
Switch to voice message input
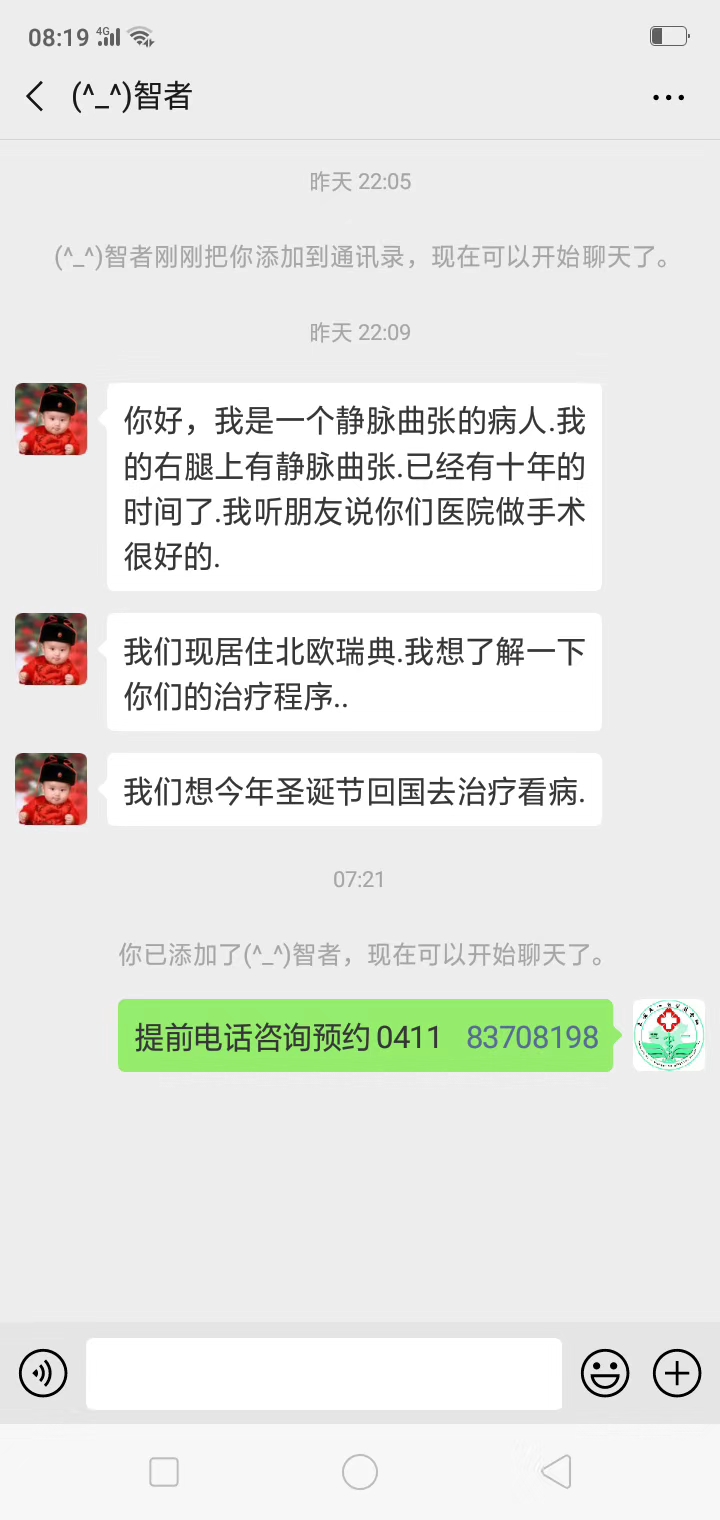(43, 1373)
